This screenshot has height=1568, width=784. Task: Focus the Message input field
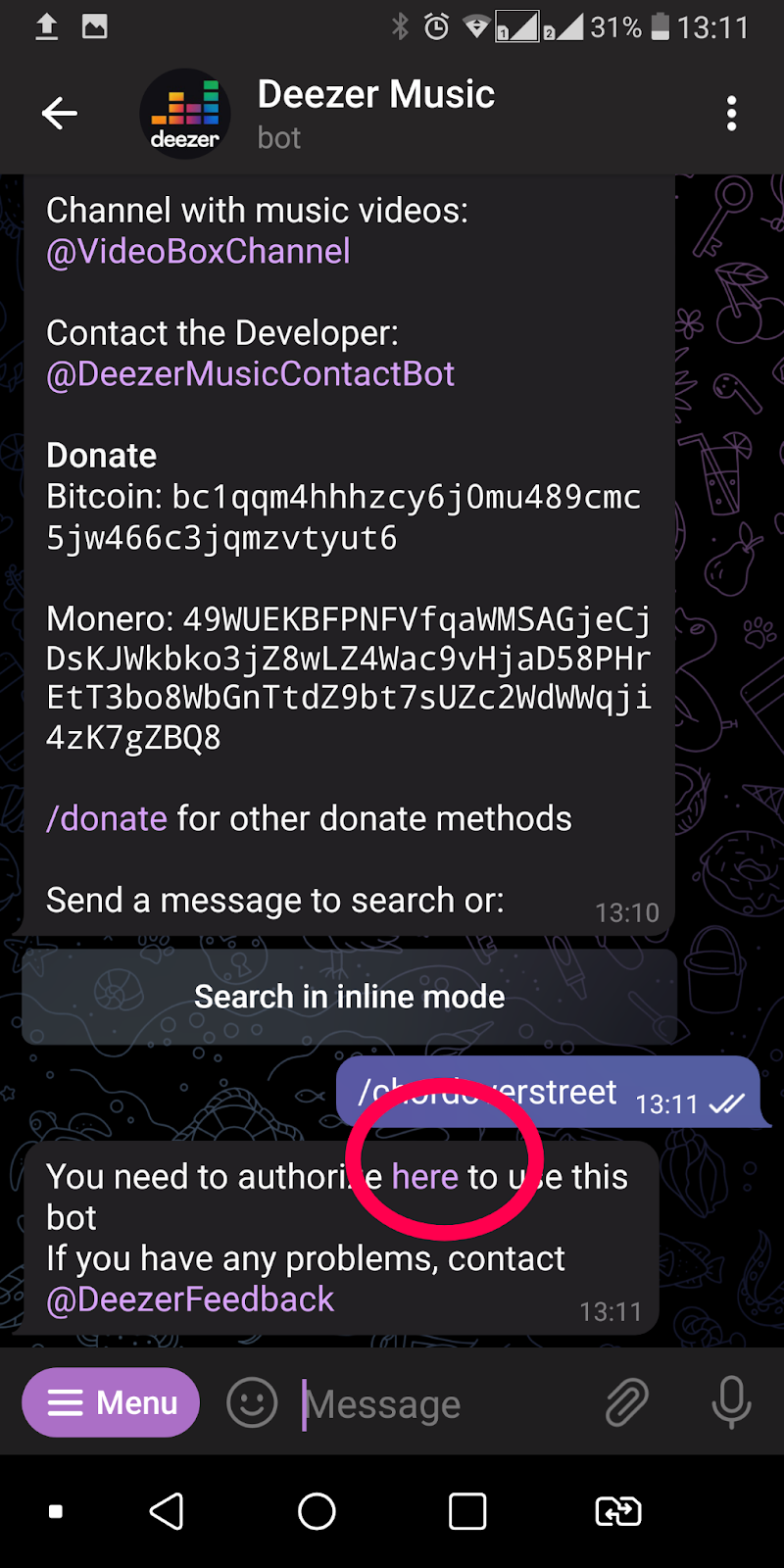point(441,1404)
